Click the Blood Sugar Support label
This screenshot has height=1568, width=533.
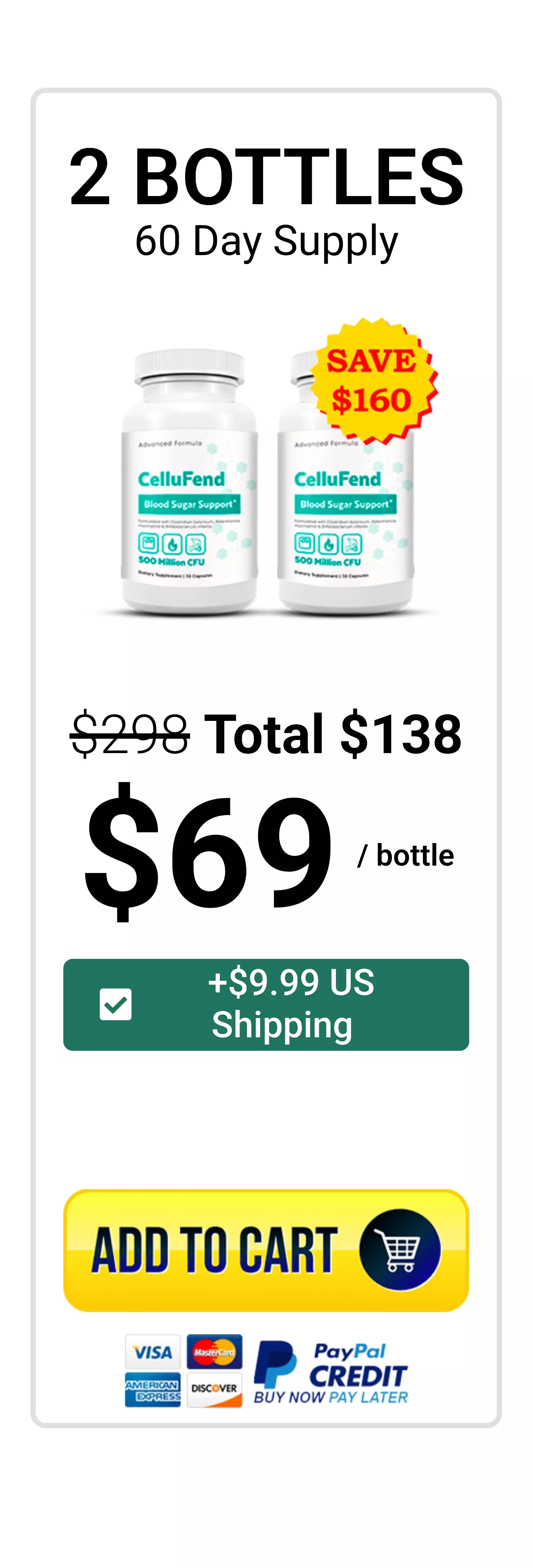point(189,504)
